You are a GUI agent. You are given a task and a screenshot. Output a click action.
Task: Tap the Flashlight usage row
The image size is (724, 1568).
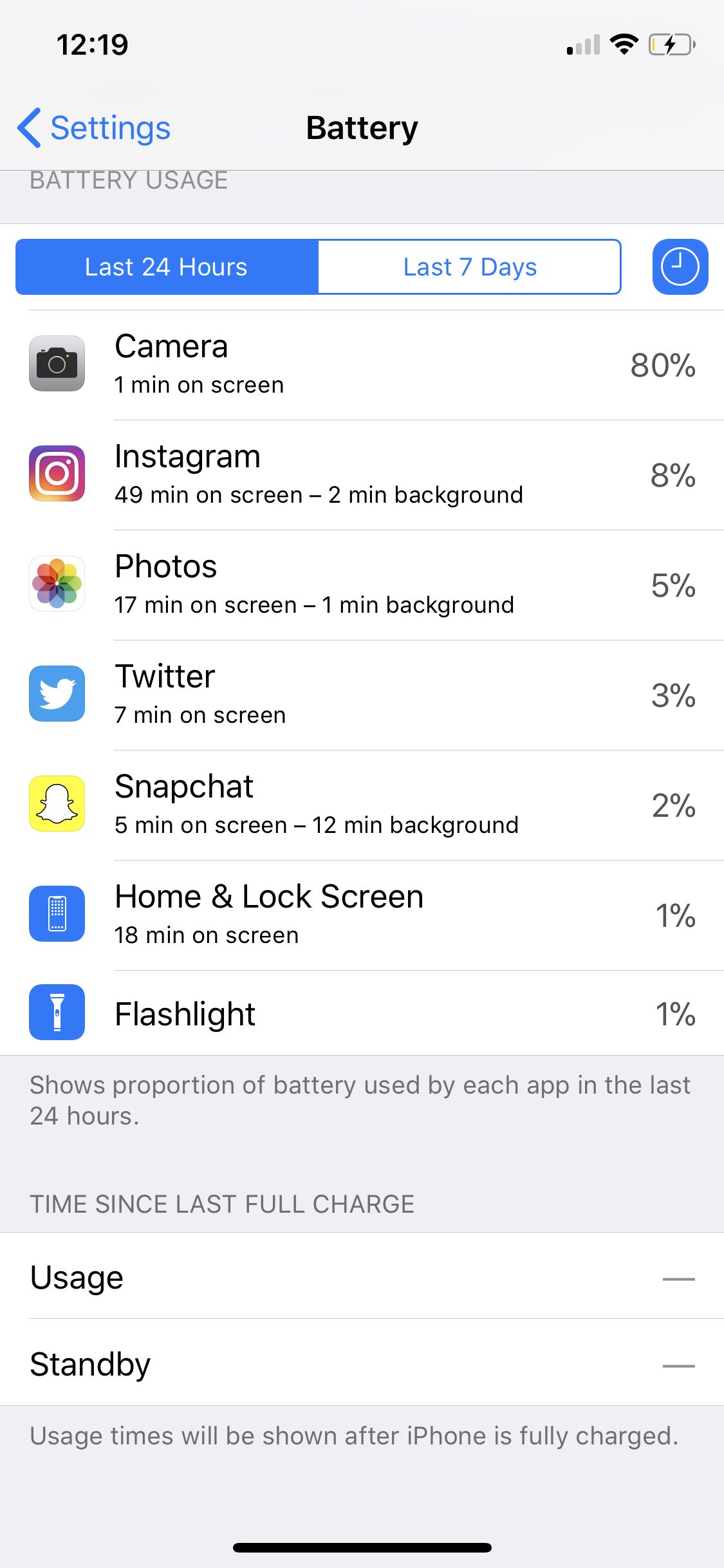click(x=362, y=1013)
